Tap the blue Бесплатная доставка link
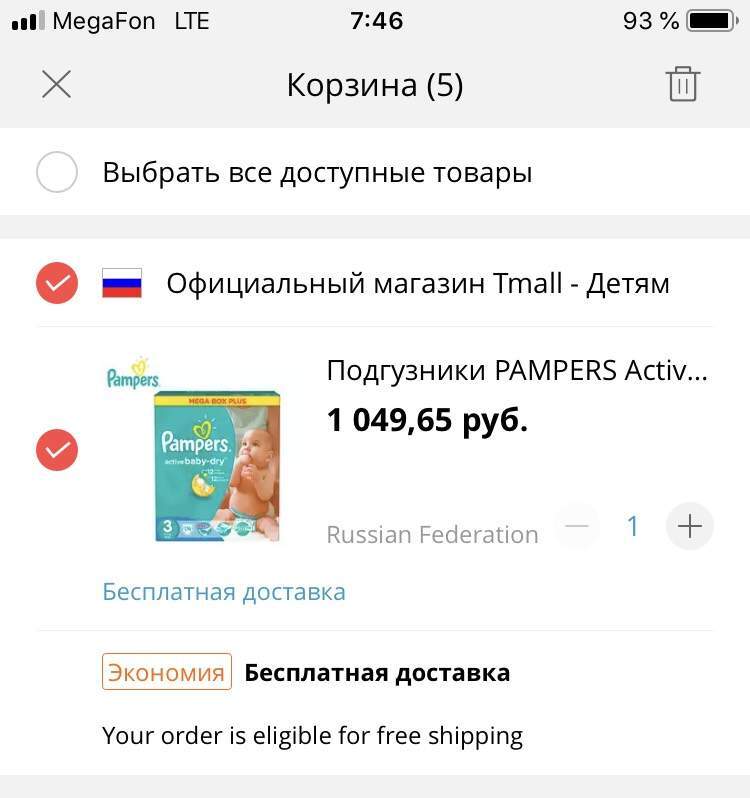 coord(224,592)
